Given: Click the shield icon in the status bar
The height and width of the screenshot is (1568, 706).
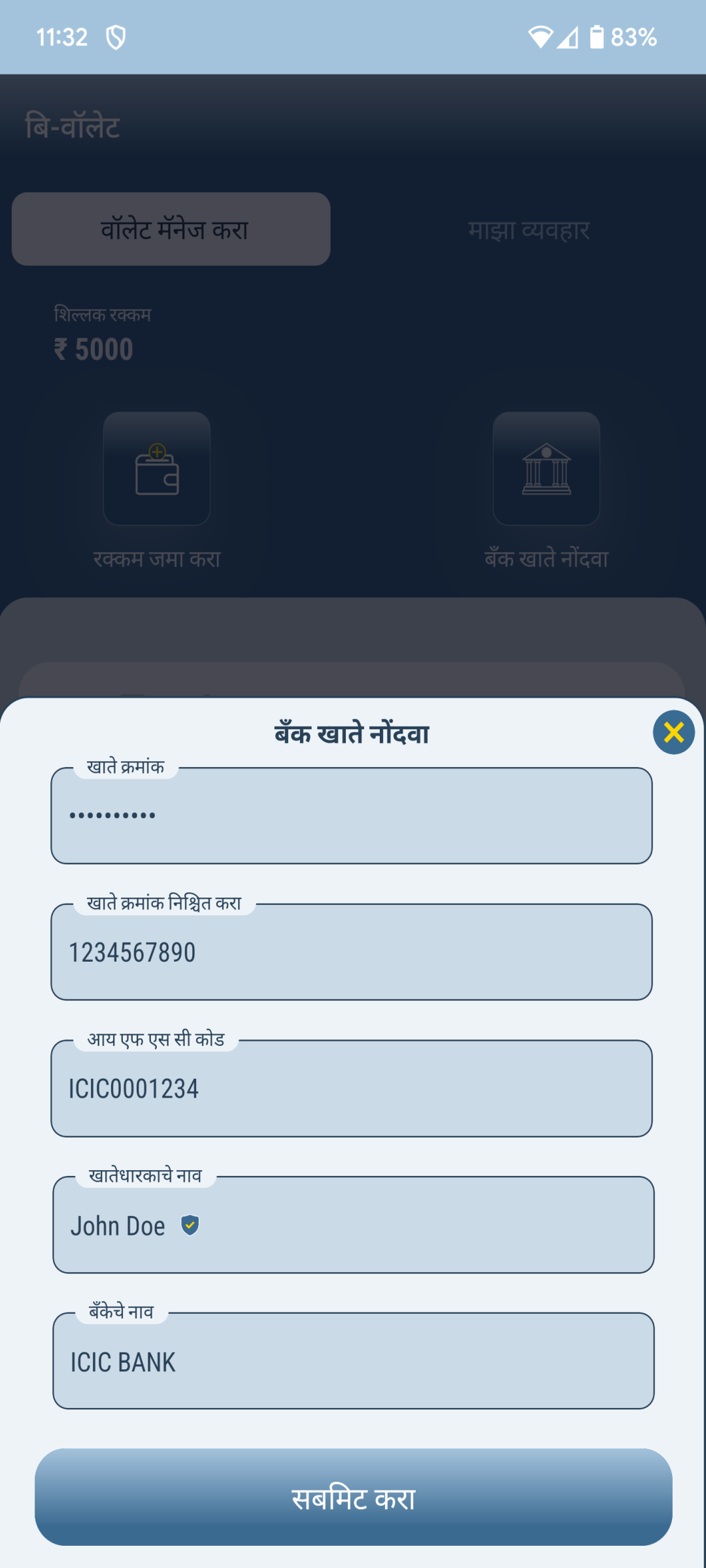Looking at the screenshot, I should 114,37.
